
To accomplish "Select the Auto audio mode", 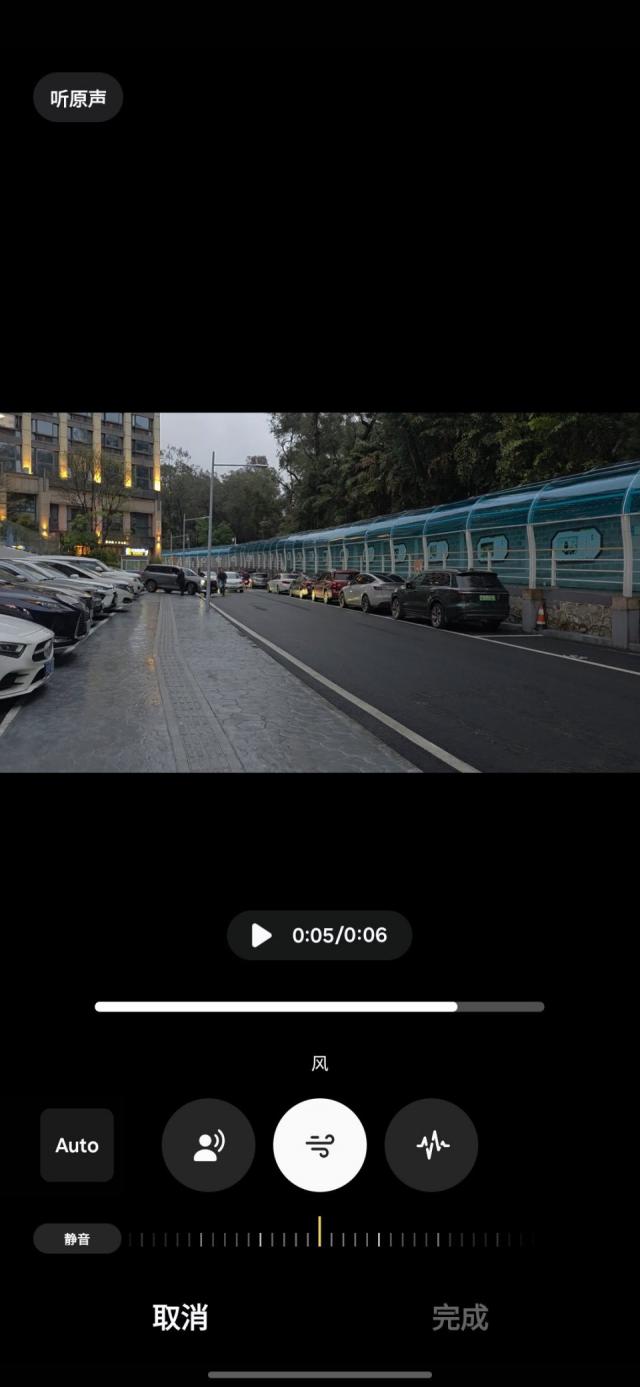I will click(77, 1145).
